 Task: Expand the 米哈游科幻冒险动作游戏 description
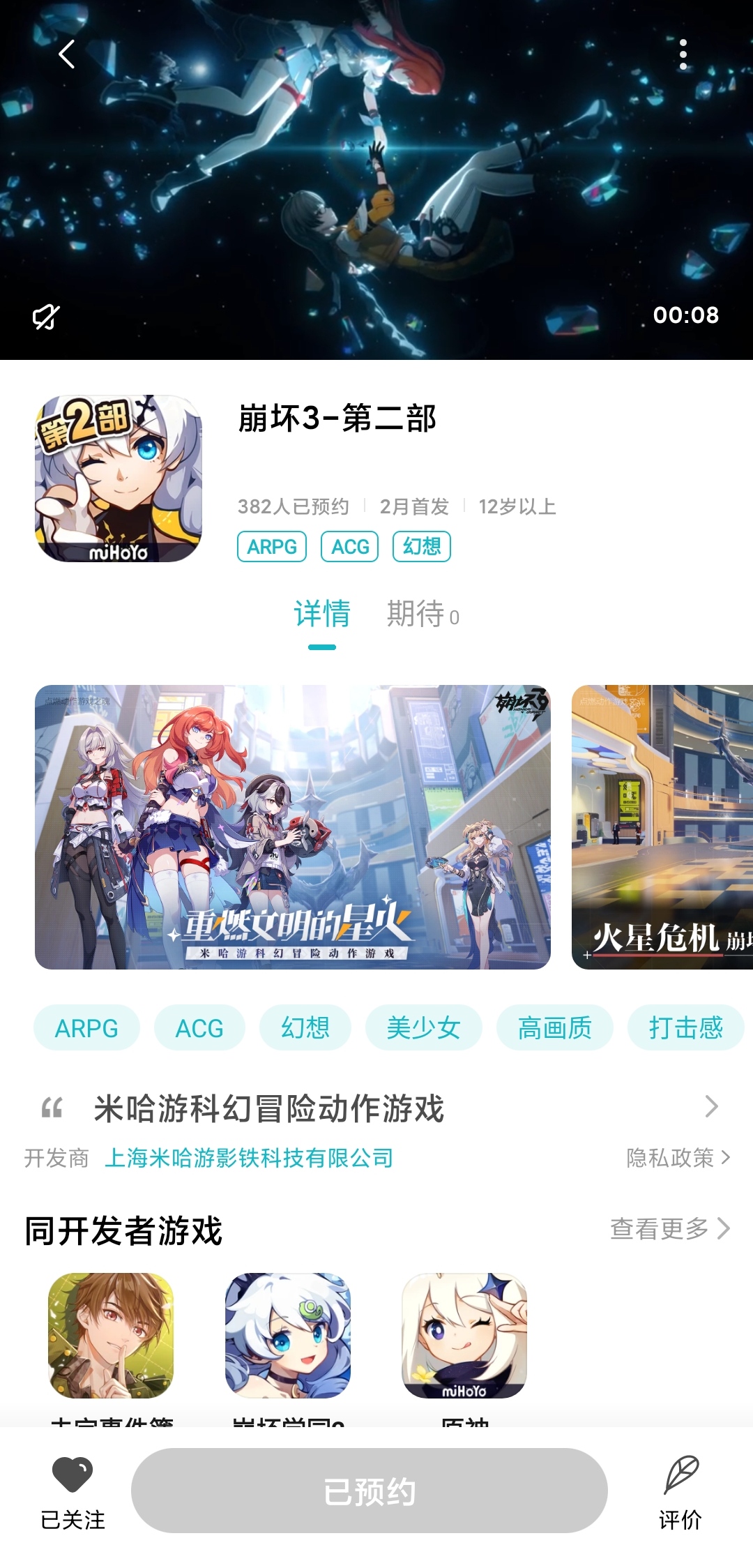[x=710, y=1107]
